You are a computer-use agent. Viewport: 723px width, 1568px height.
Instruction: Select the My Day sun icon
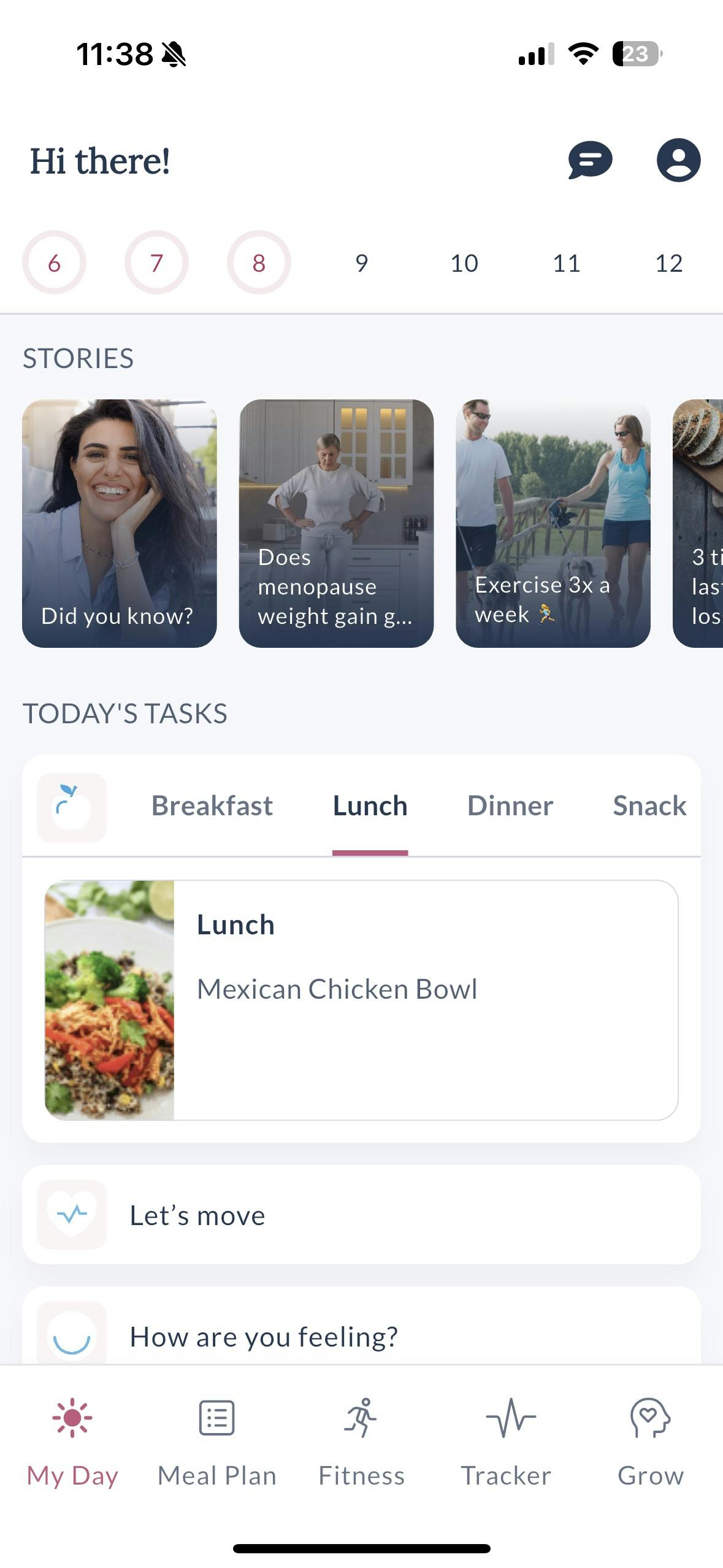click(72, 1417)
